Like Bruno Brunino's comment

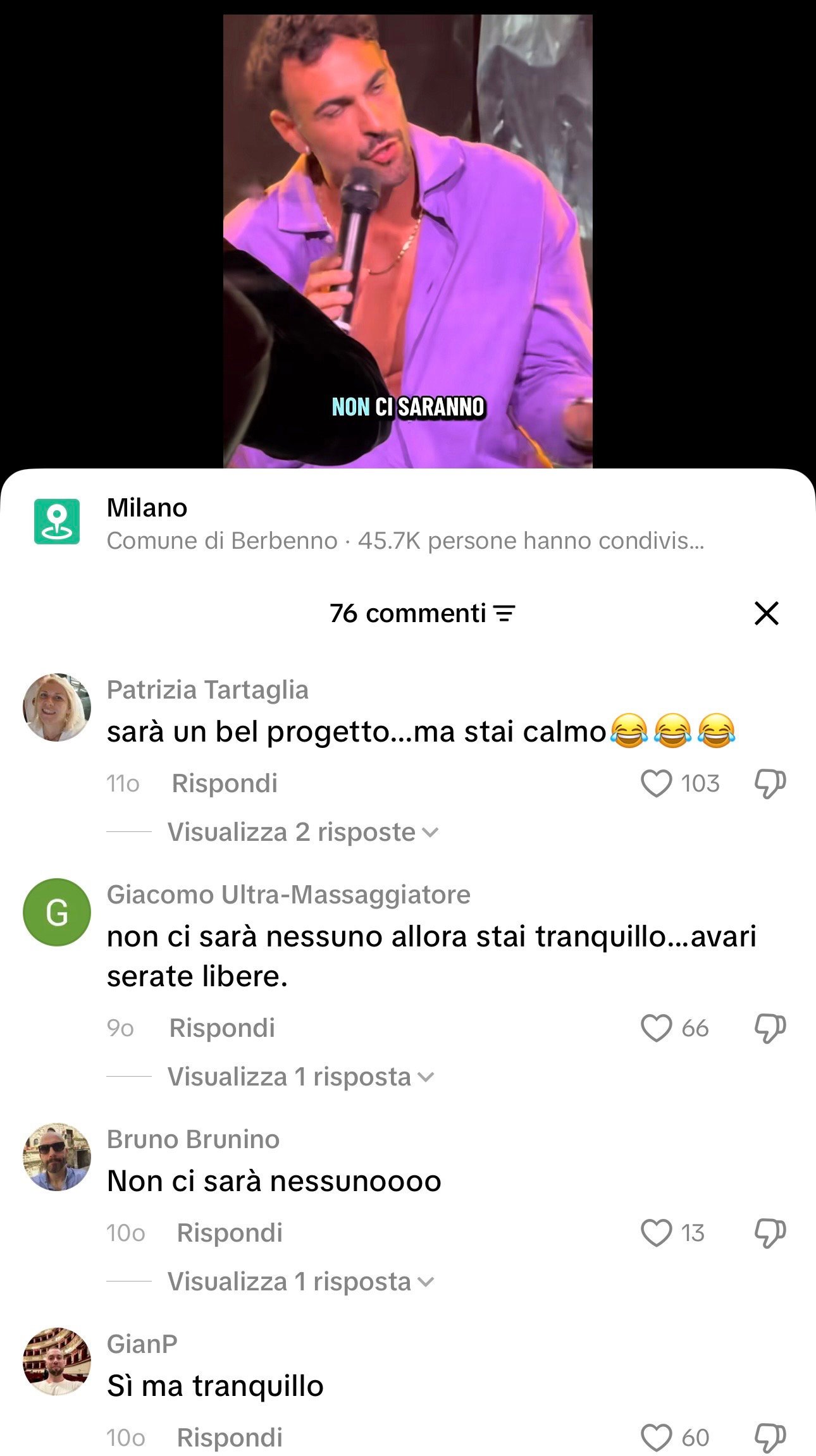pos(656,1233)
